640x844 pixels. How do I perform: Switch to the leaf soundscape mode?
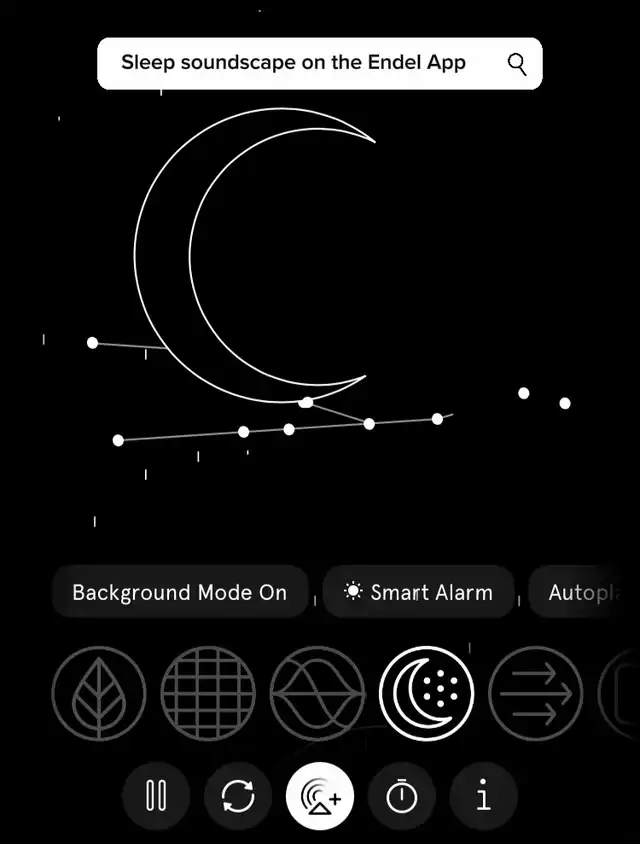[x=99, y=692]
